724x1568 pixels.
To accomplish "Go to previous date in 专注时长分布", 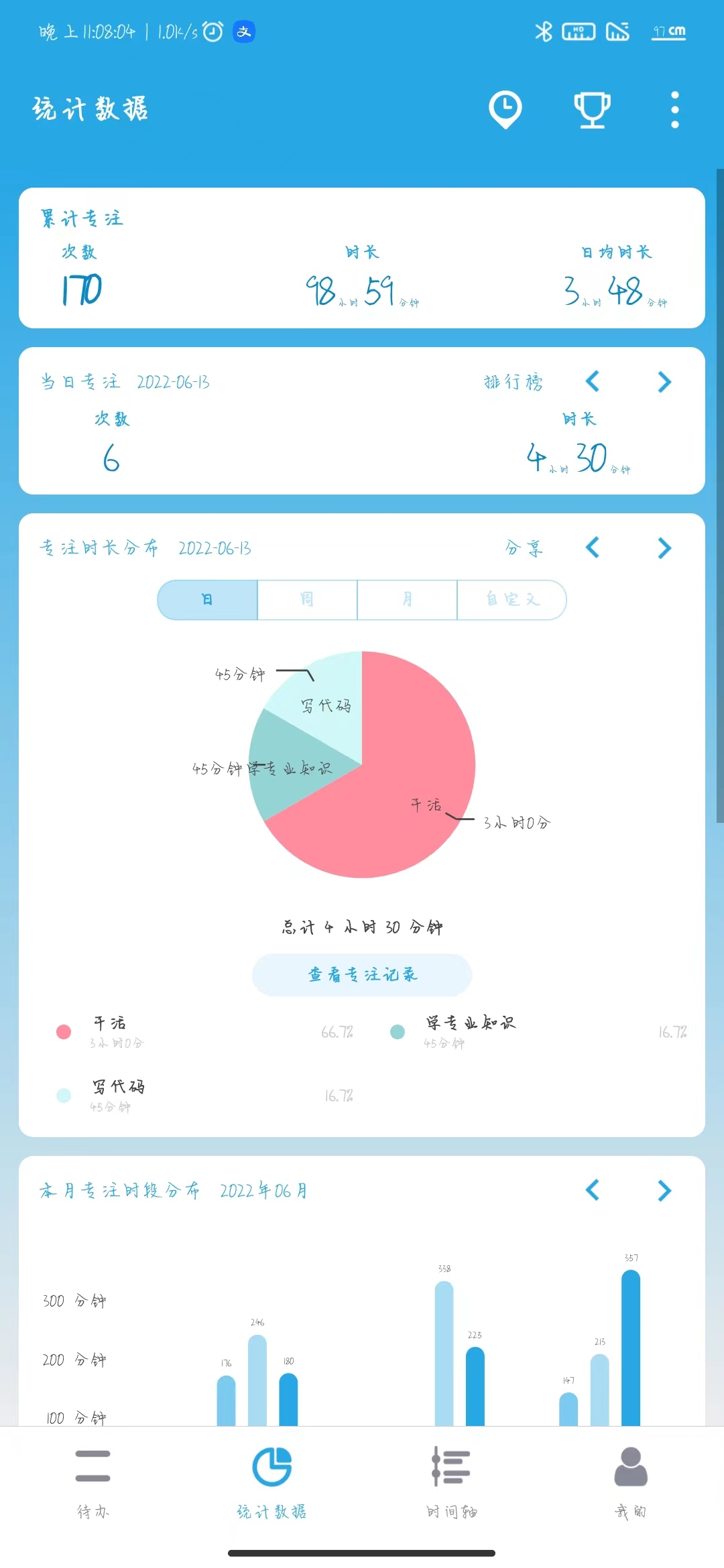I will click(x=593, y=548).
